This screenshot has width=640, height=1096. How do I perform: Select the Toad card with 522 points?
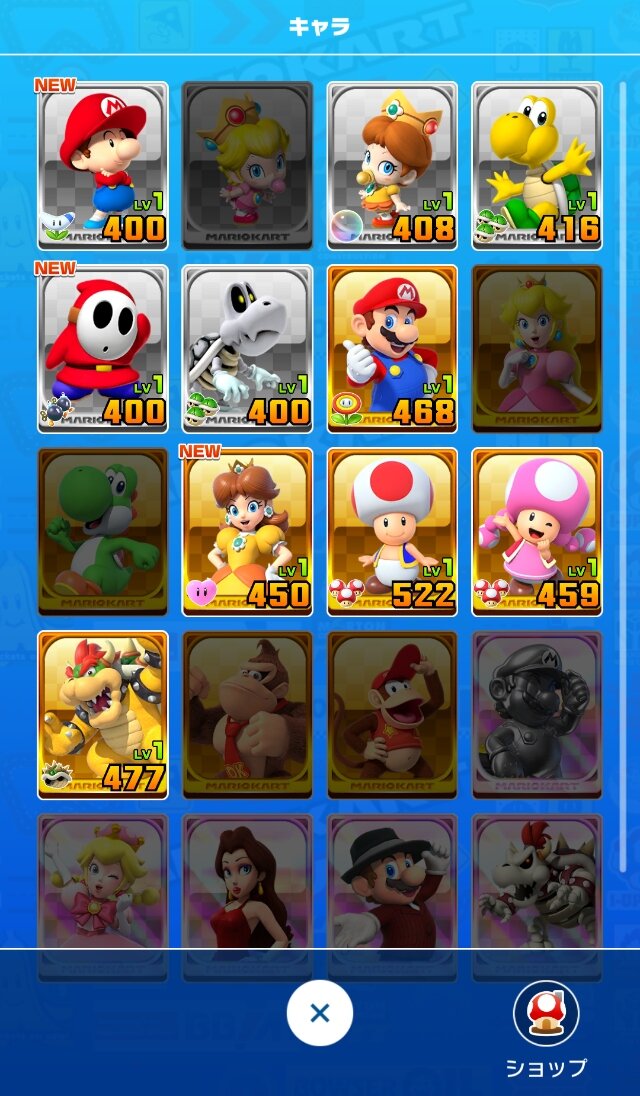(393, 532)
